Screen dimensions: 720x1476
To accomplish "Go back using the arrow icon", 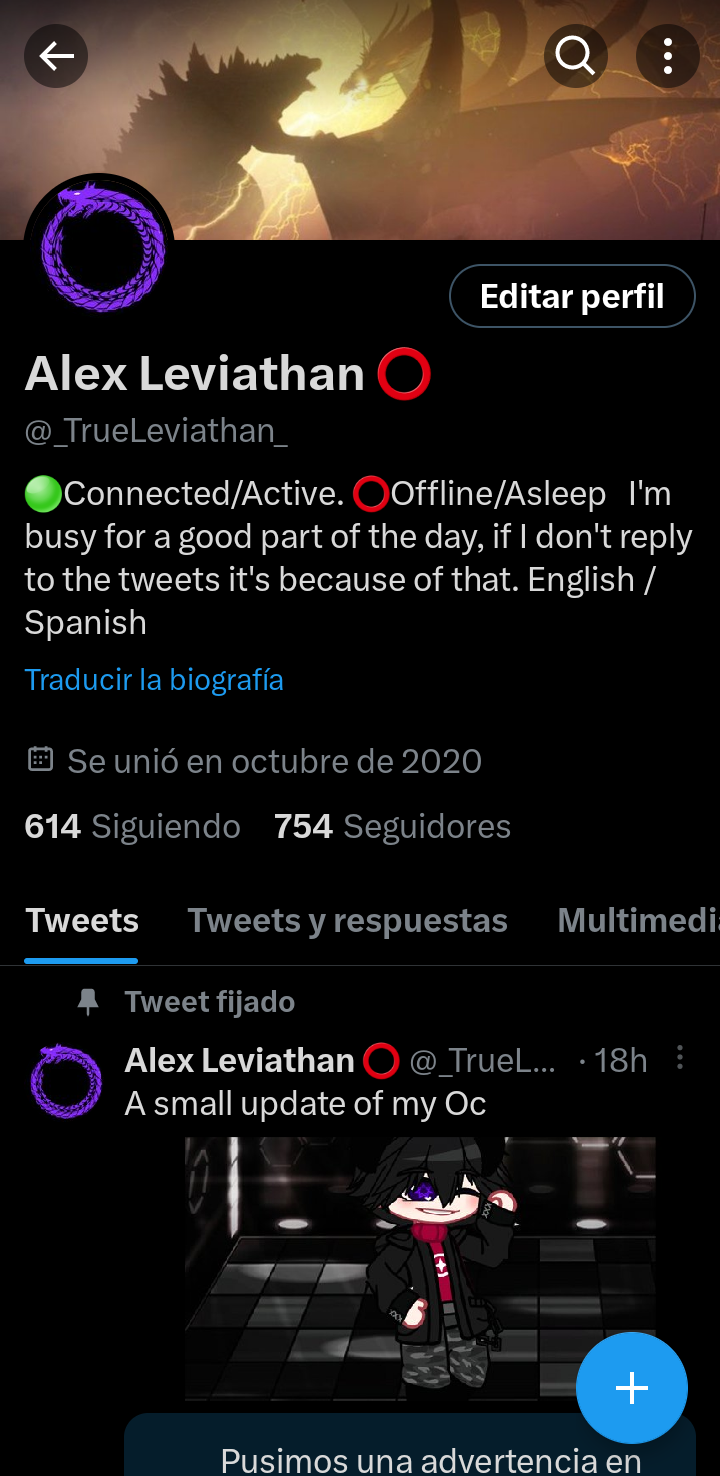I will (x=56, y=56).
